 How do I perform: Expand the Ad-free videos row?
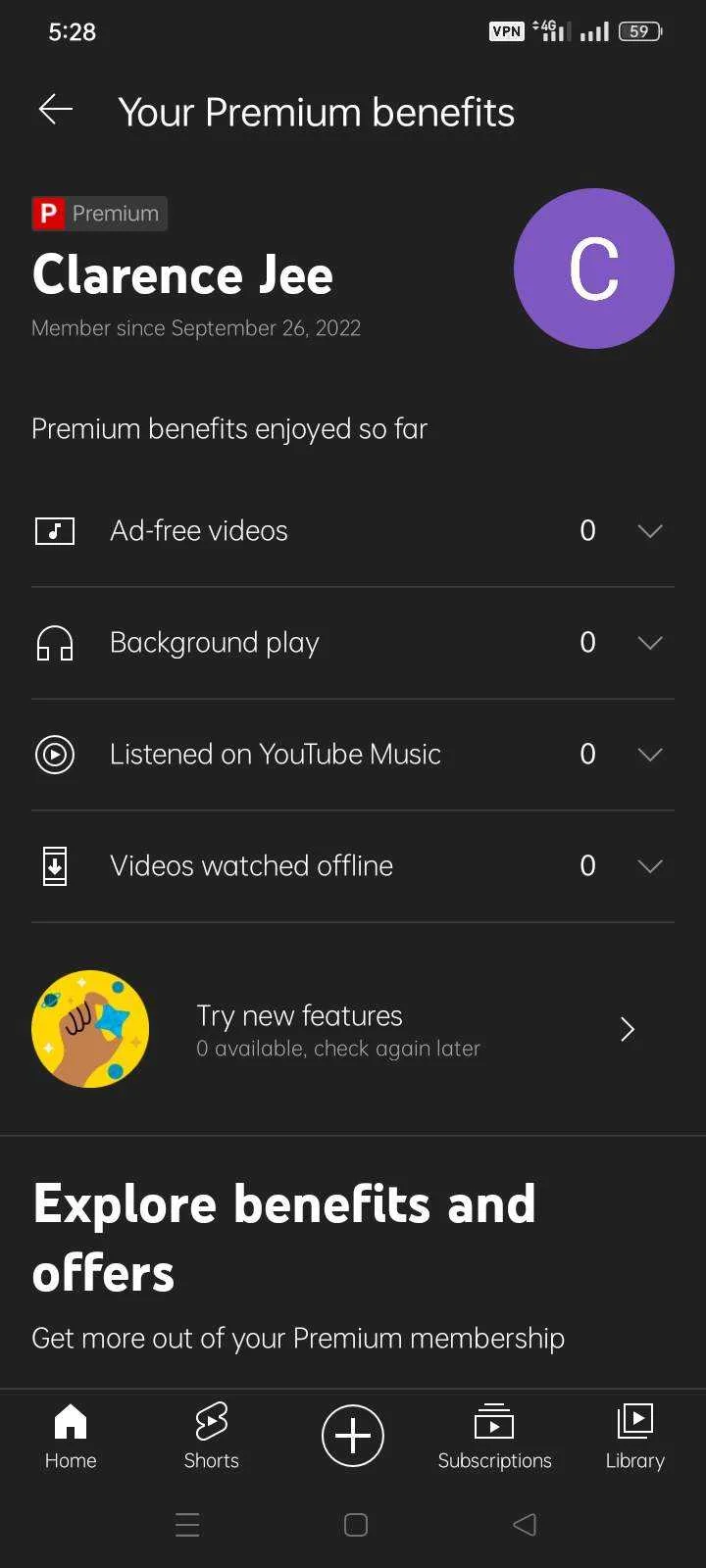pyautogui.click(x=353, y=531)
